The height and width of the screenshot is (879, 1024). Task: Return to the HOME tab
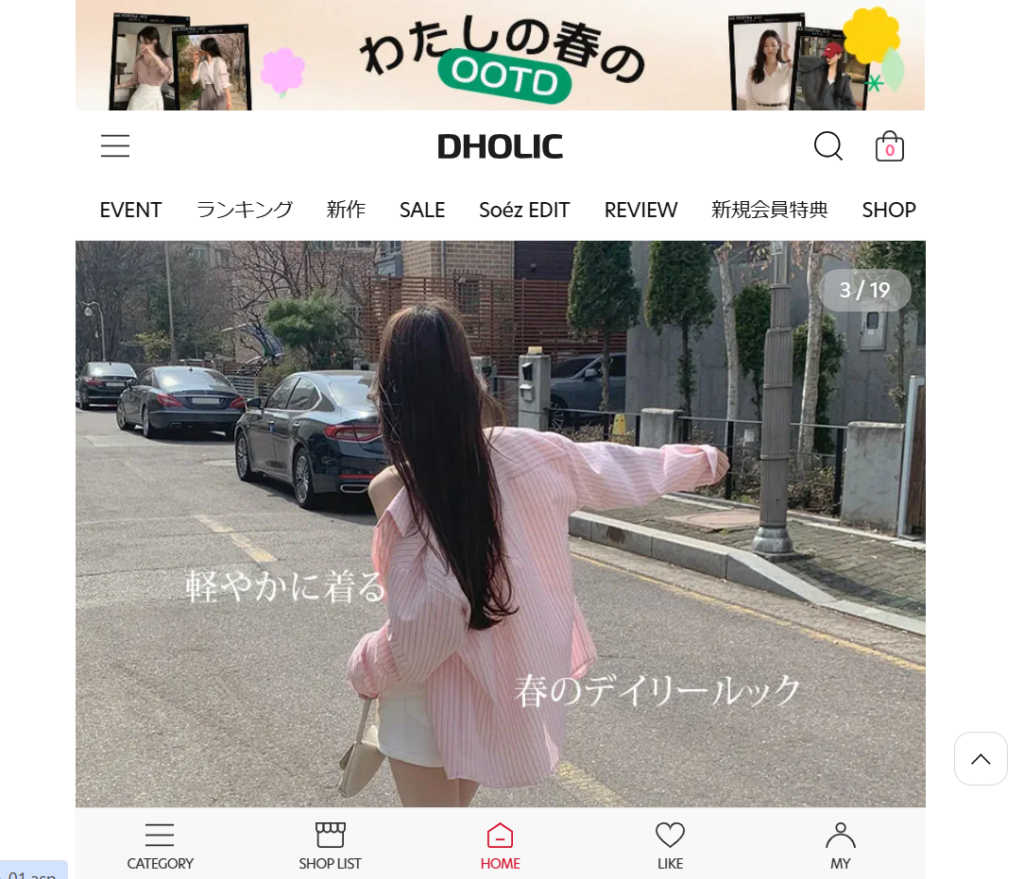pos(500,845)
